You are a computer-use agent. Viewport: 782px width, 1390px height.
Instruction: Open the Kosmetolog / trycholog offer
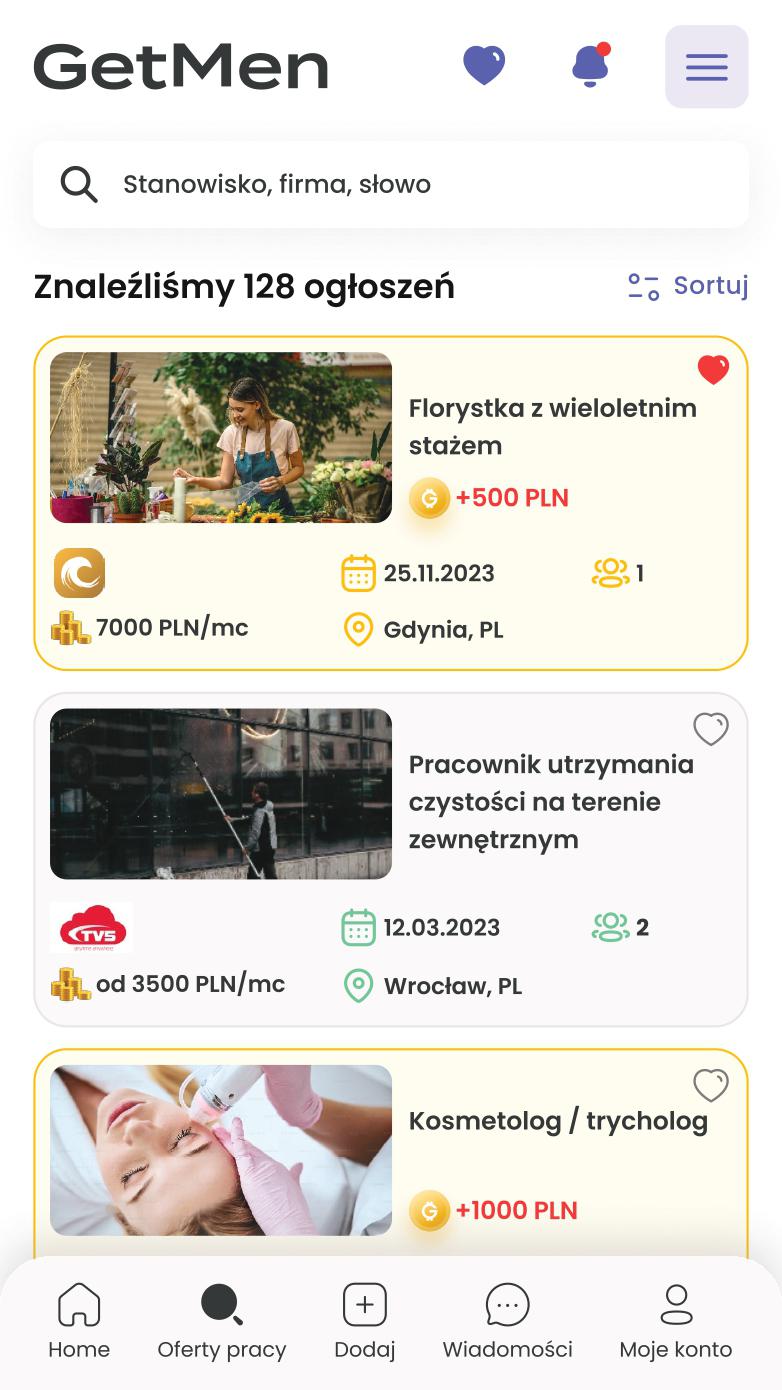pos(558,1121)
